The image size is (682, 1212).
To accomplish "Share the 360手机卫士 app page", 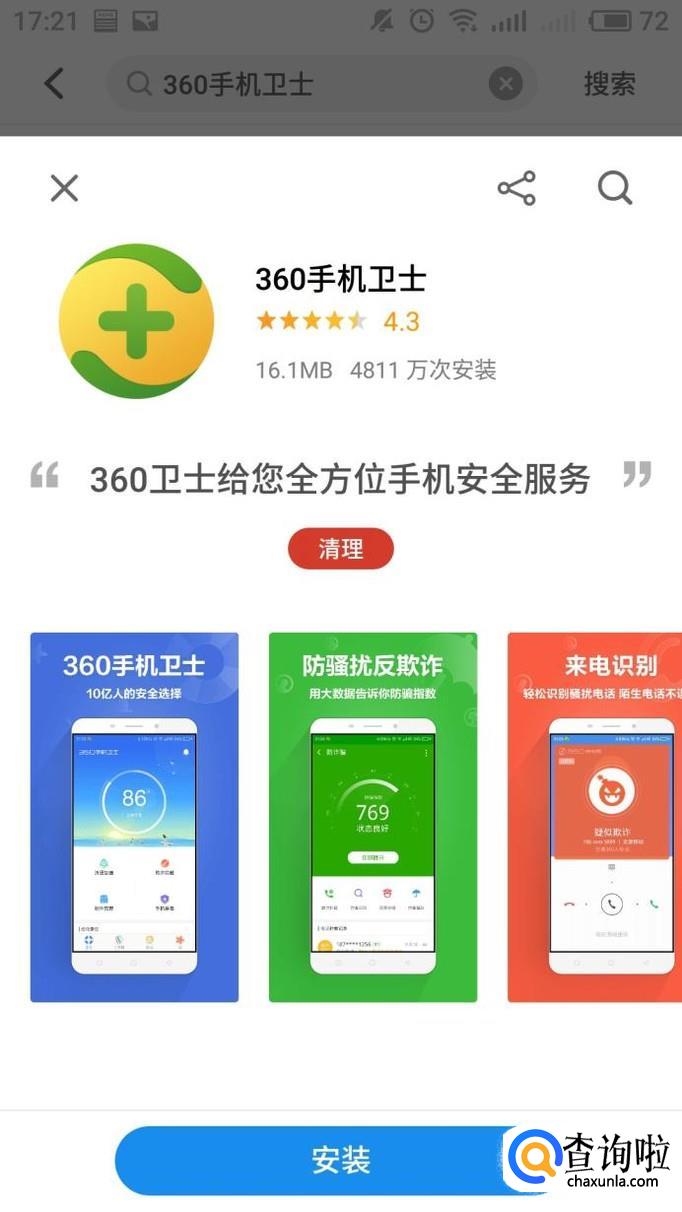I will pyautogui.click(x=516, y=188).
